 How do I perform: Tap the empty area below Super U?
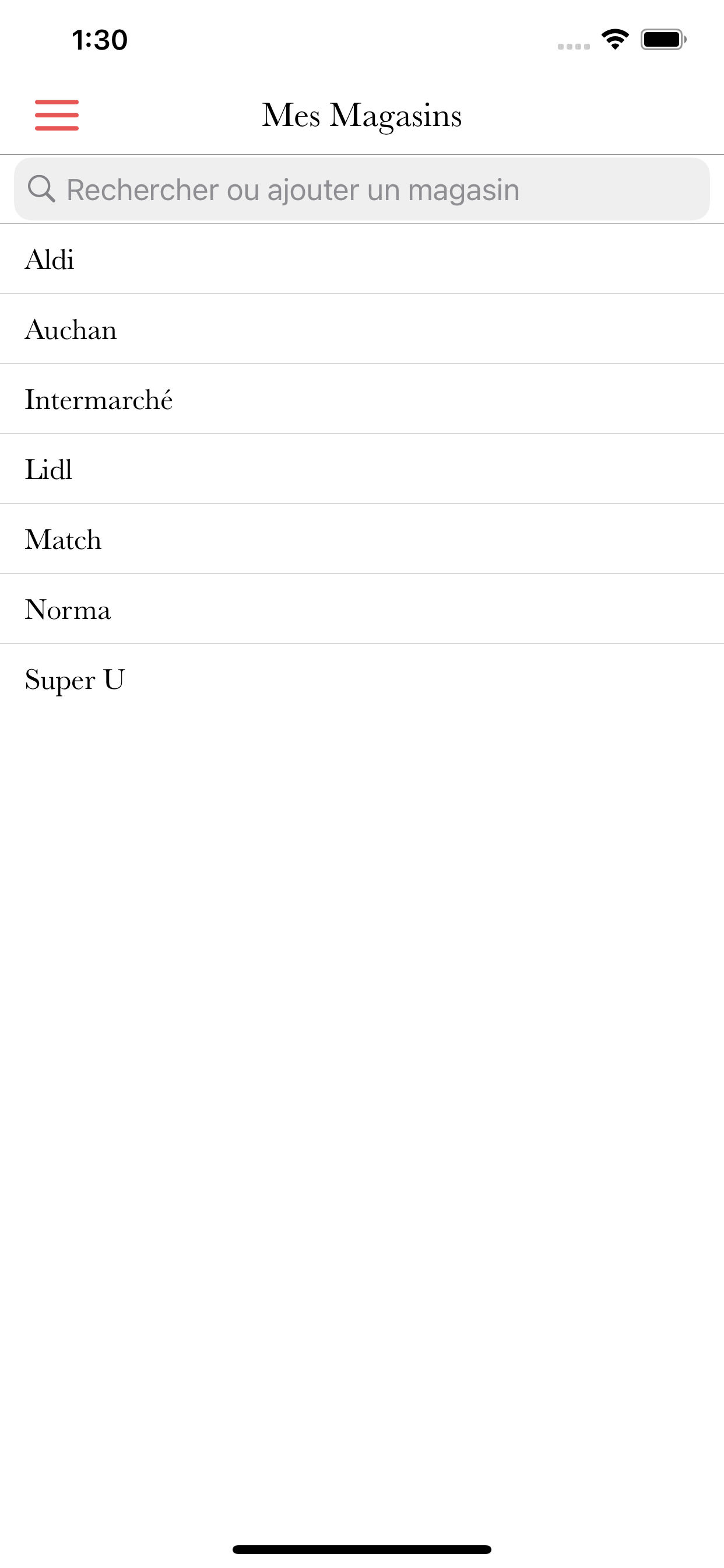362,974
